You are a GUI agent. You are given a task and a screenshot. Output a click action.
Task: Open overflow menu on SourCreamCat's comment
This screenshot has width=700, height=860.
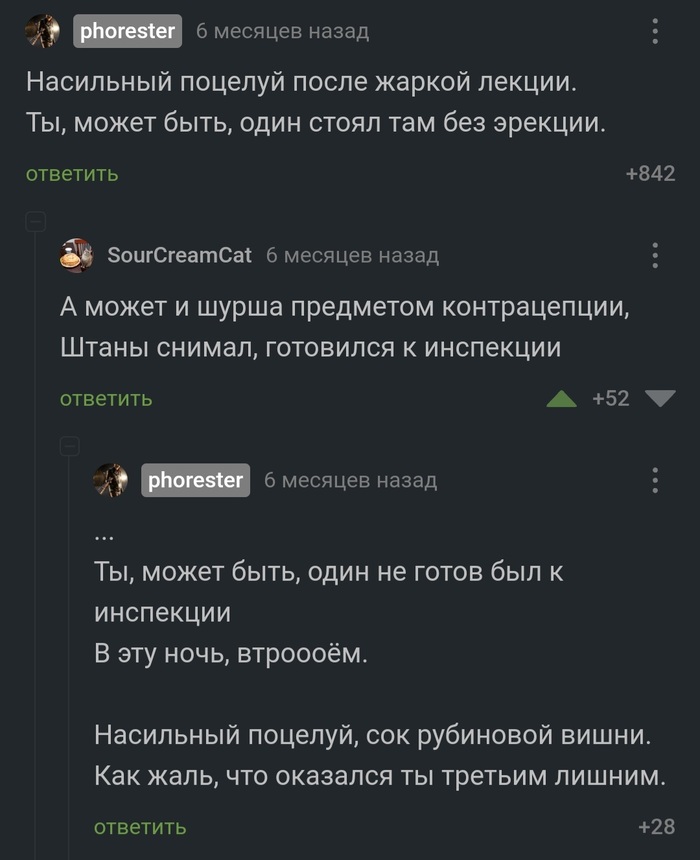655,255
